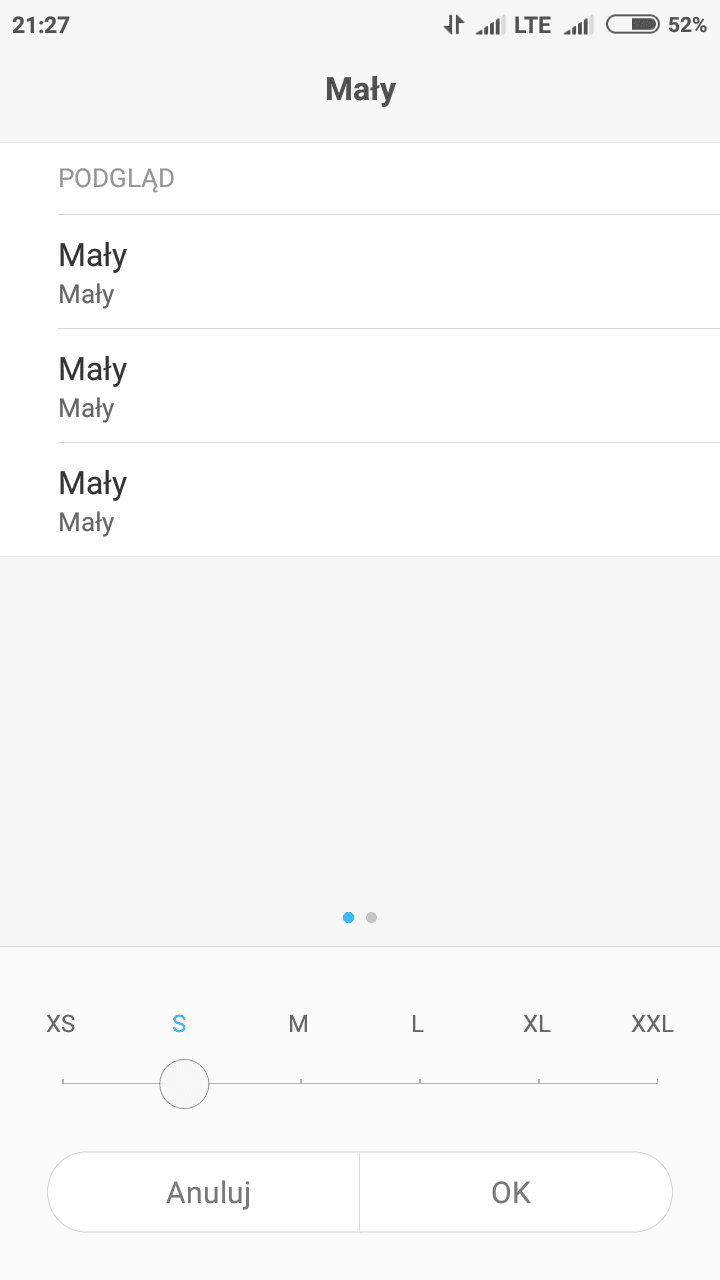Screen dimensions: 720x1280
Task: Go to the second preview page dot
Action: click(x=372, y=917)
